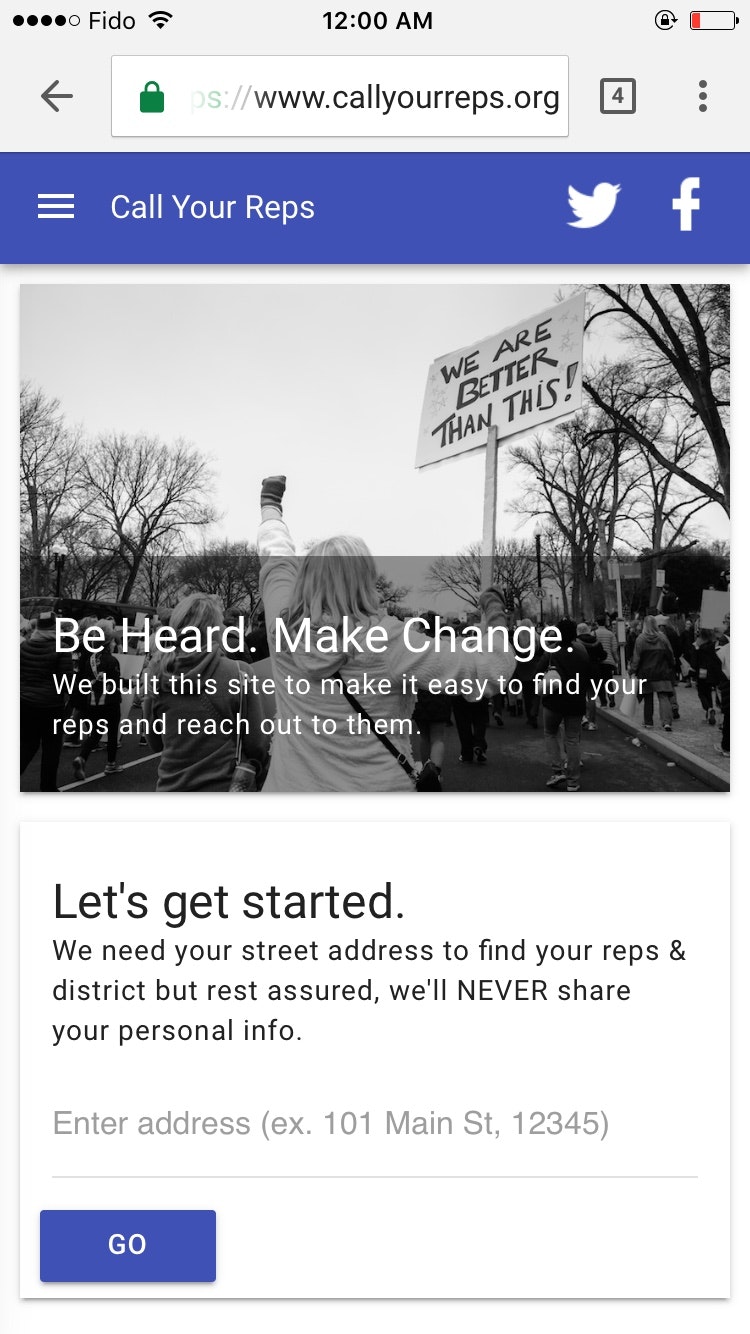This screenshot has width=750, height=1334.
Task: Open the Call Your Reps hamburger menu
Action: coord(56,207)
